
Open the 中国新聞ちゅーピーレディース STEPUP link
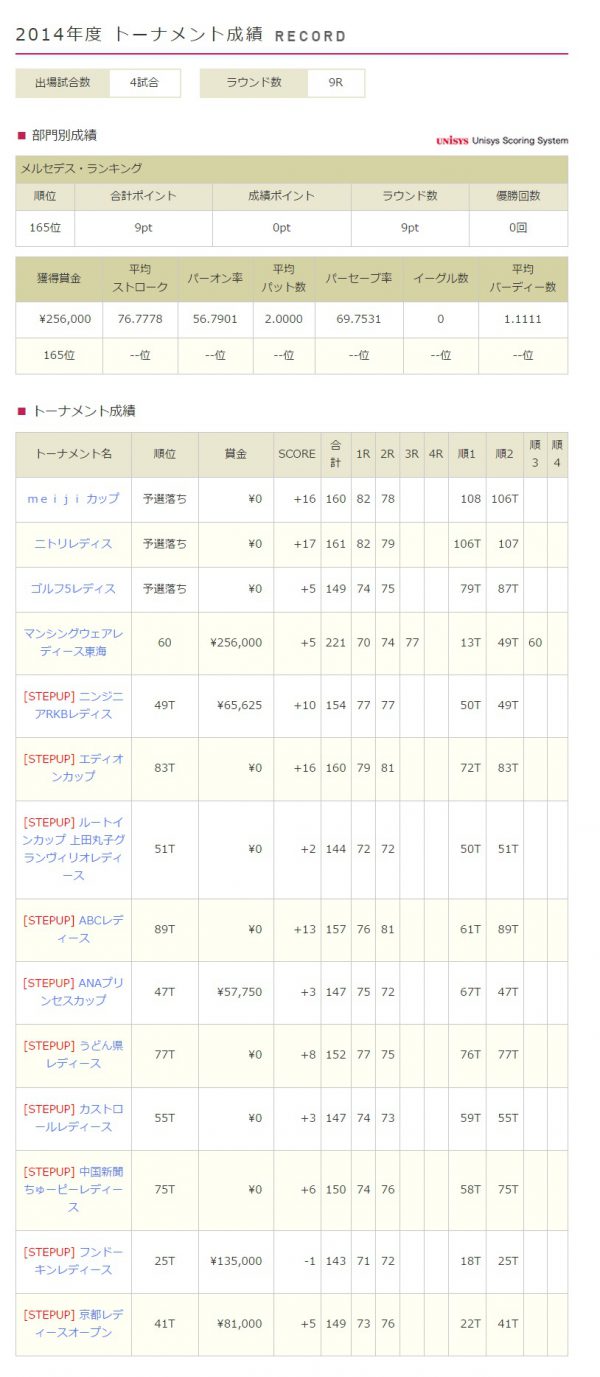click(x=73, y=1189)
